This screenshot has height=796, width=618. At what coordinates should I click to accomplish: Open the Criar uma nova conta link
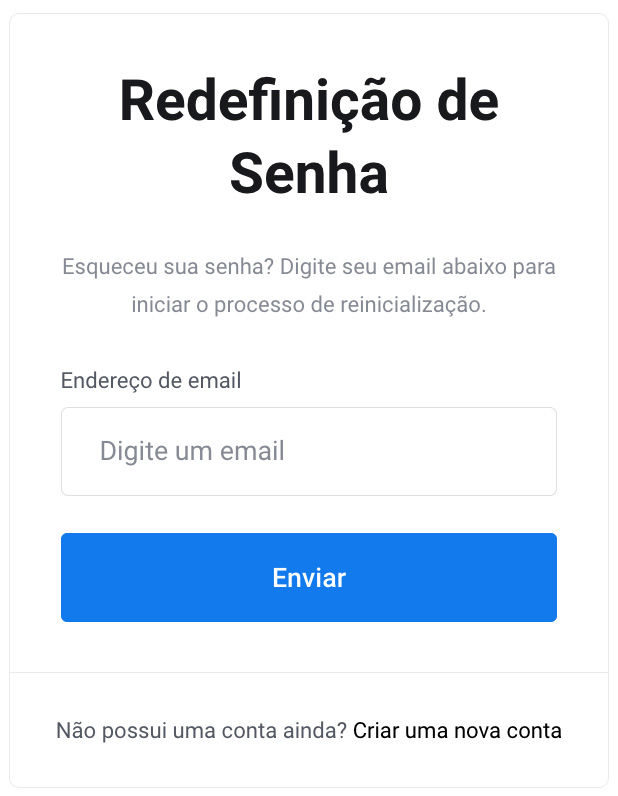click(x=457, y=731)
